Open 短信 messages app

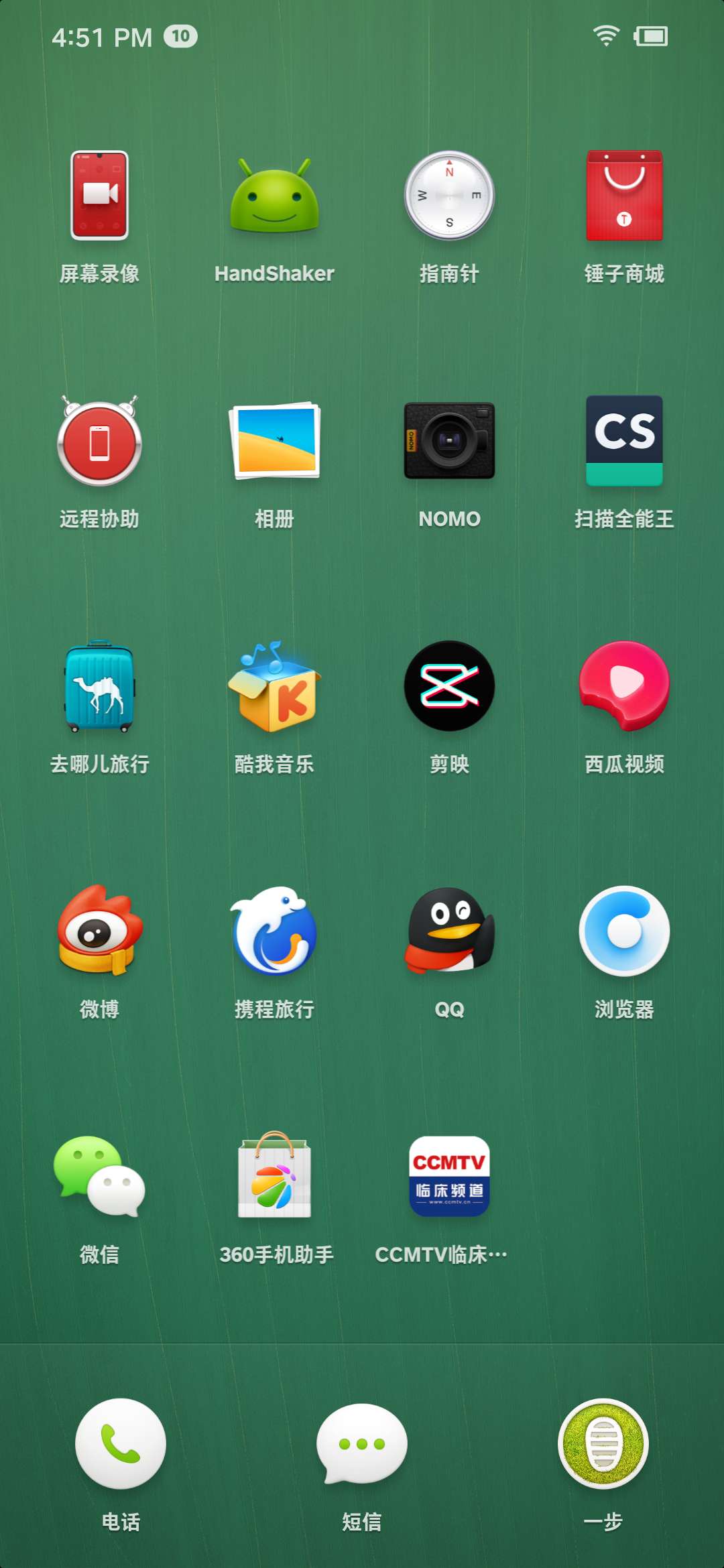(362, 1443)
